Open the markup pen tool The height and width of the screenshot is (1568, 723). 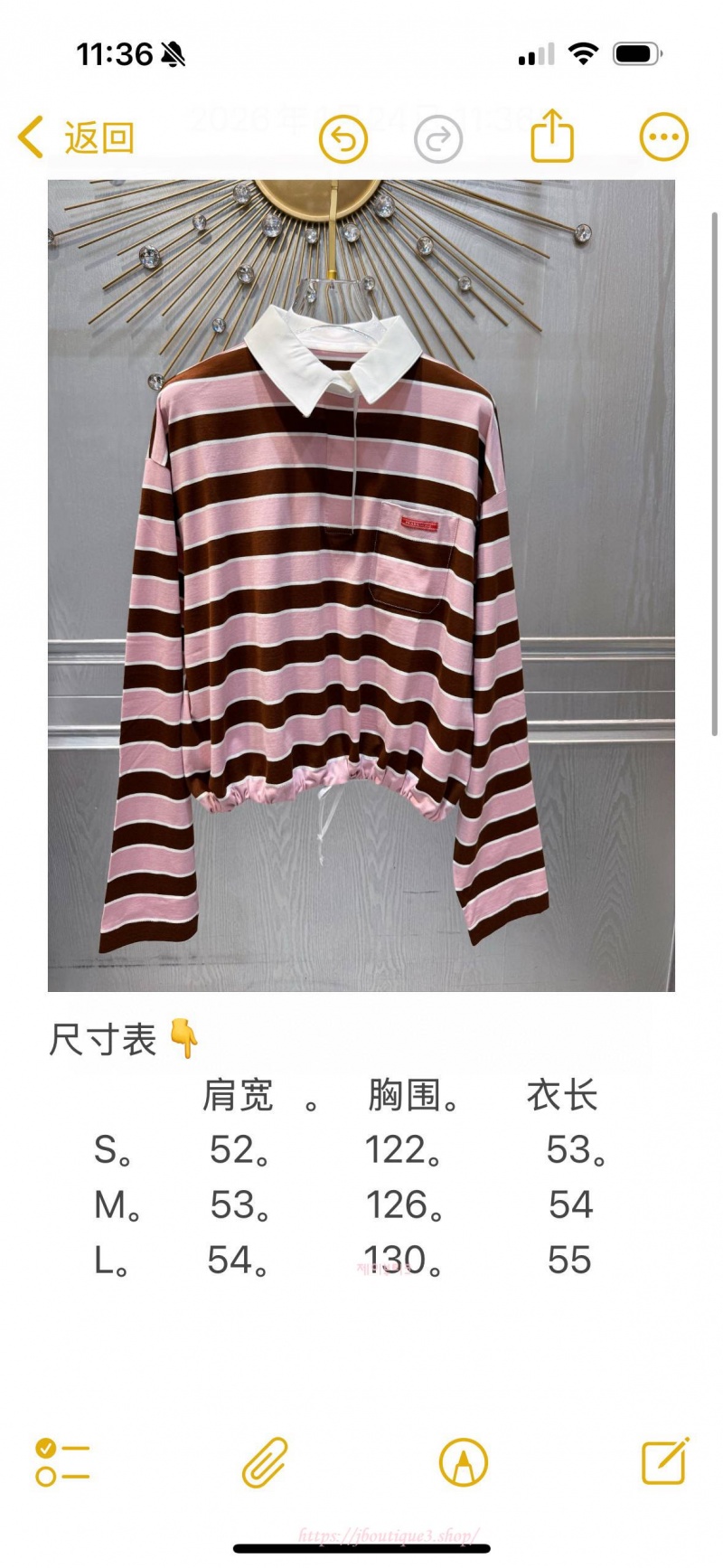click(x=464, y=1462)
